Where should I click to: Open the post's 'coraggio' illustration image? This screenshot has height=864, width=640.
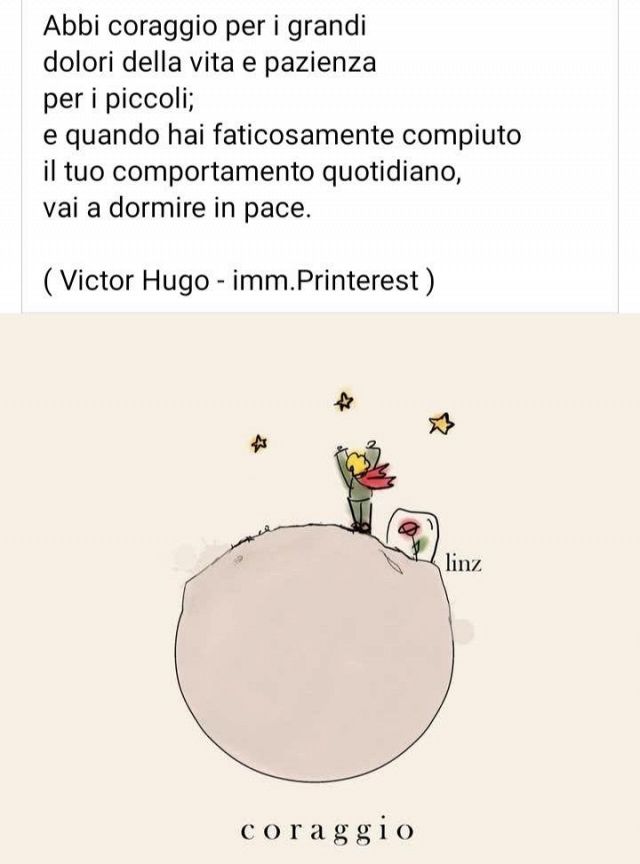[320, 600]
